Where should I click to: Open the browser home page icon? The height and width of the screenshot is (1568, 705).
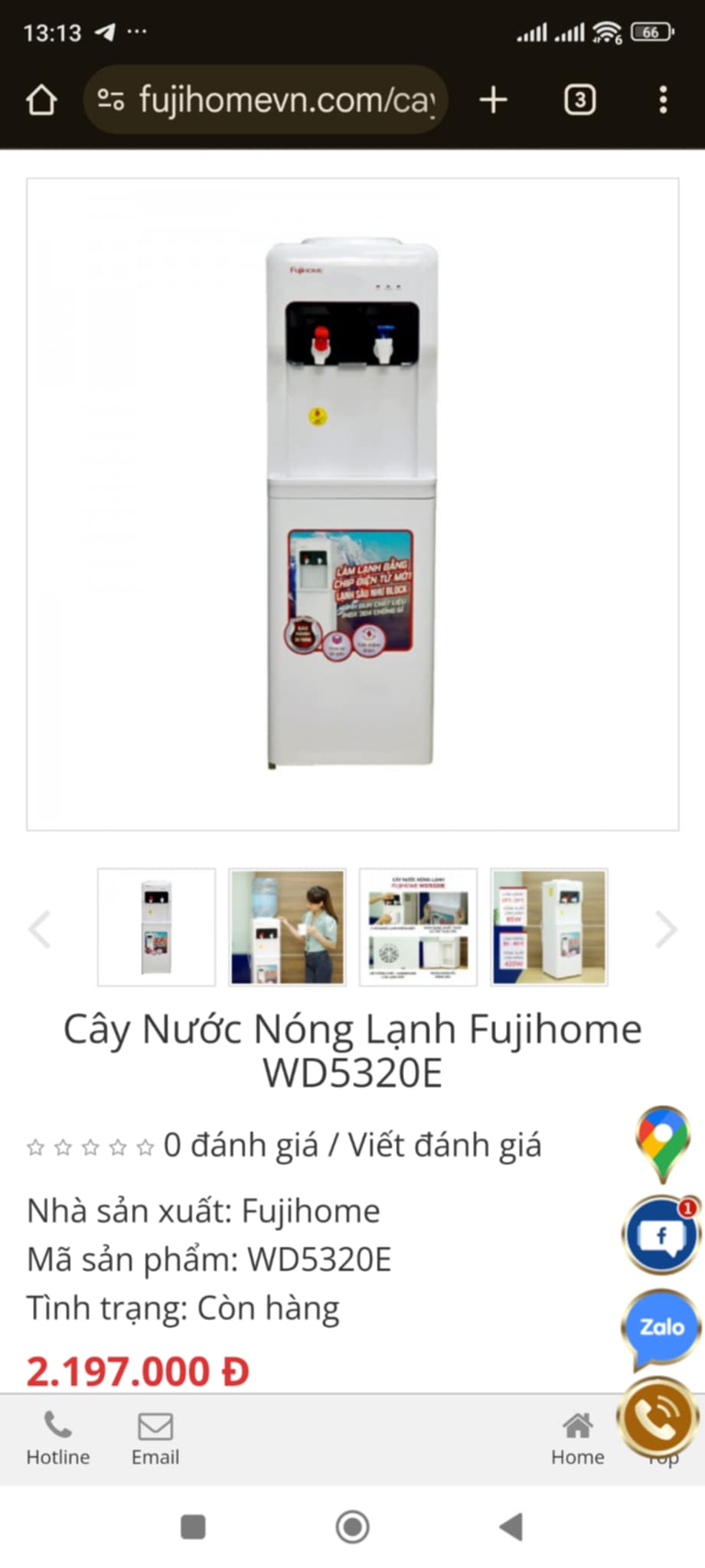point(41,100)
